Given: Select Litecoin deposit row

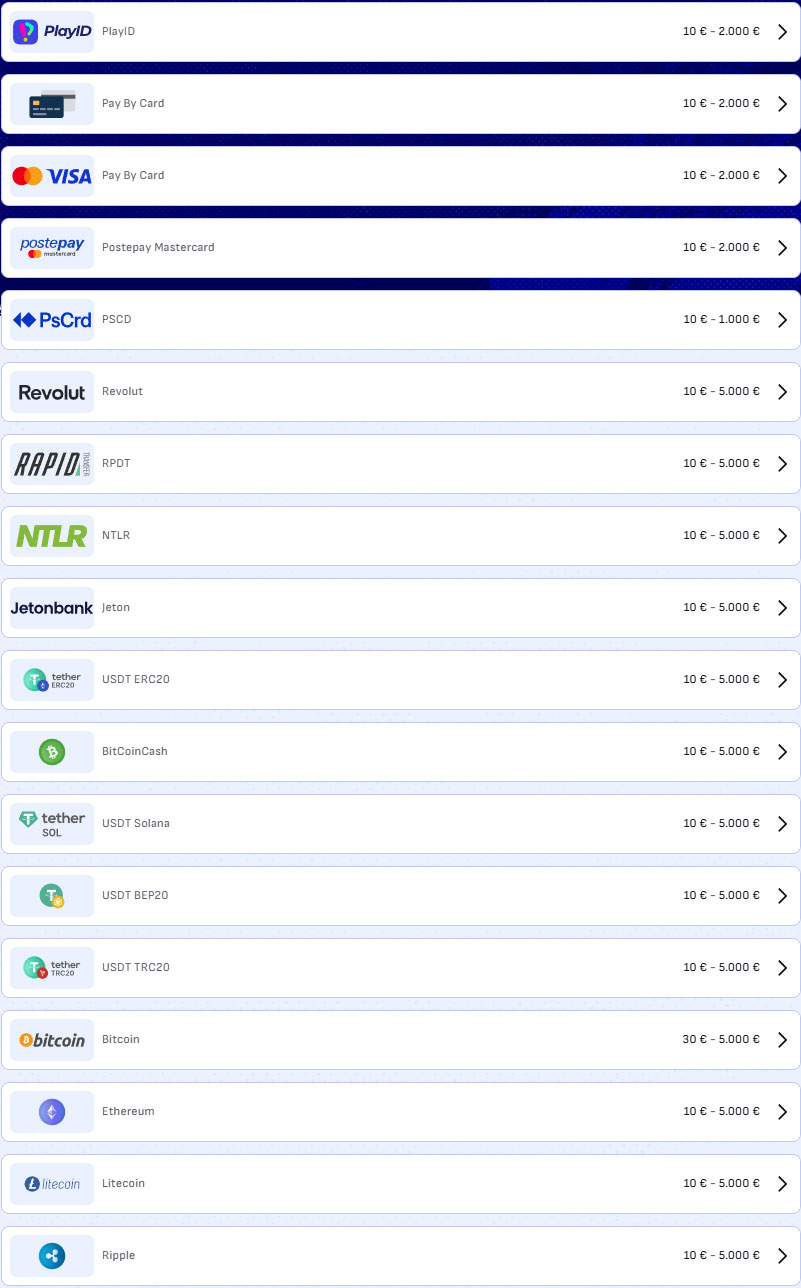Looking at the screenshot, I should click(x=400, y=1184).
